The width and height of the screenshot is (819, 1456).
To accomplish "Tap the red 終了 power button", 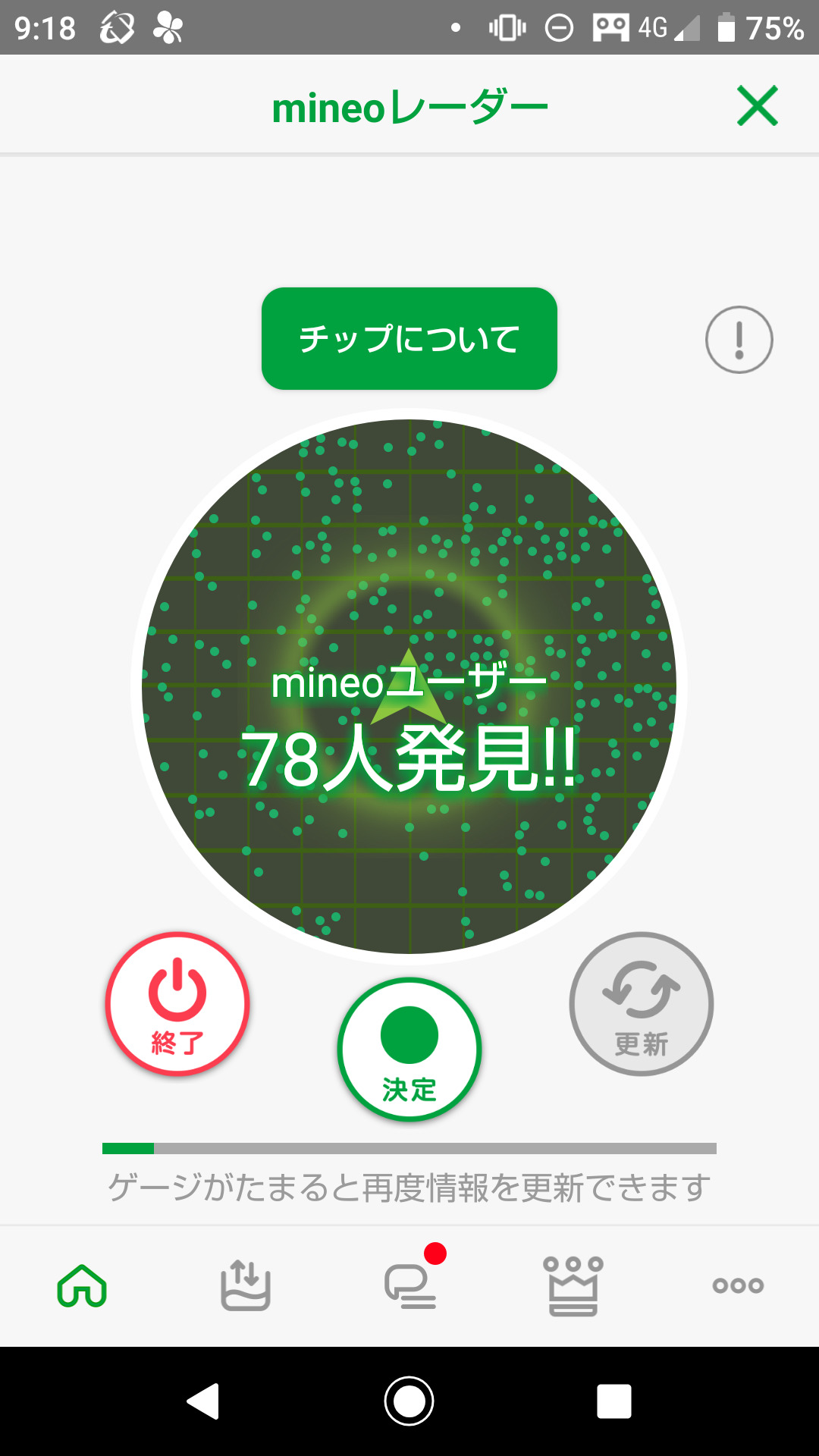I will [x=177, y=1003].
